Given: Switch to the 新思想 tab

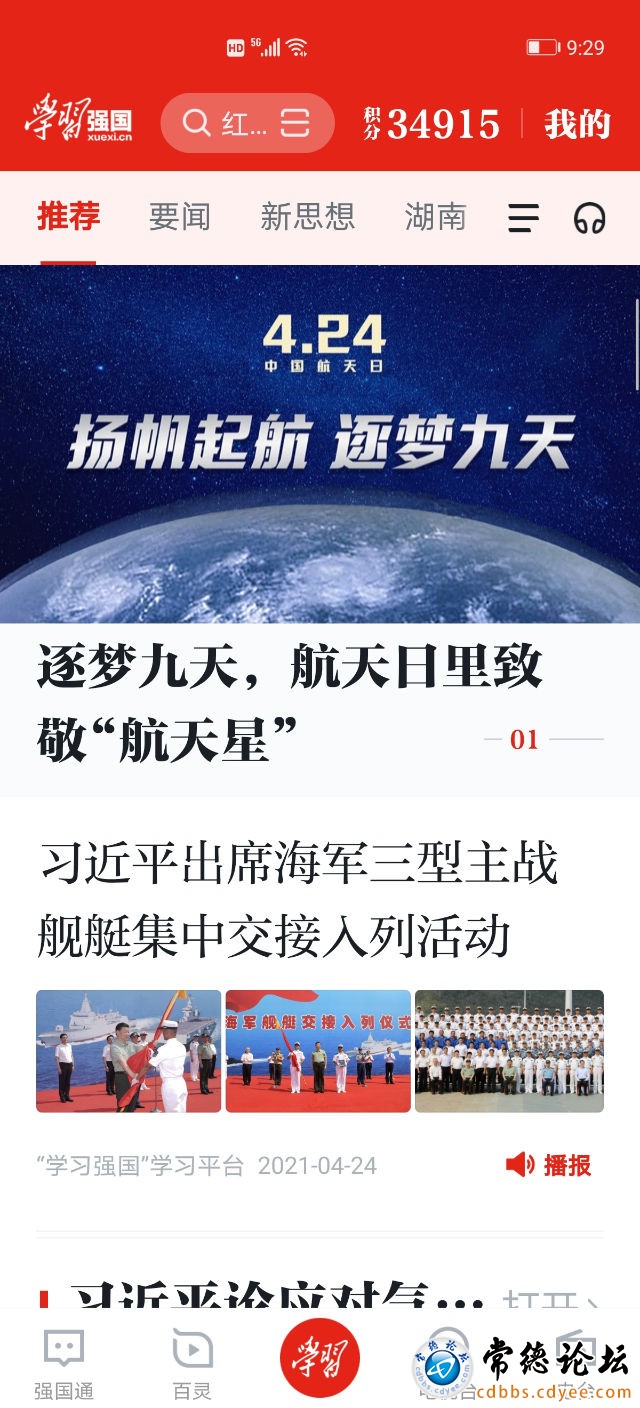Looking at the screenshot, I should coord(308,216).
